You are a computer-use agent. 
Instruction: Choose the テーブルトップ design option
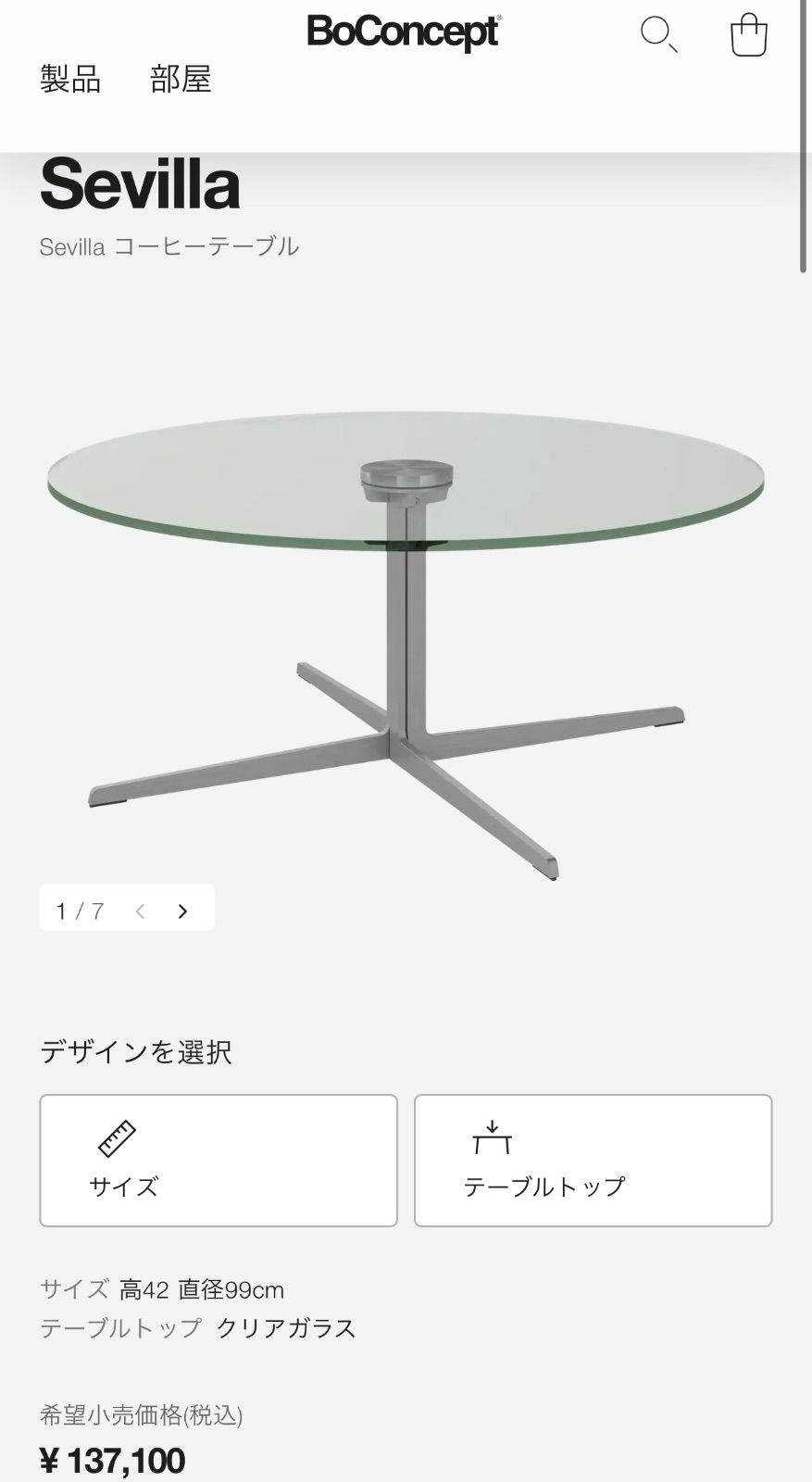point(593,1161)
